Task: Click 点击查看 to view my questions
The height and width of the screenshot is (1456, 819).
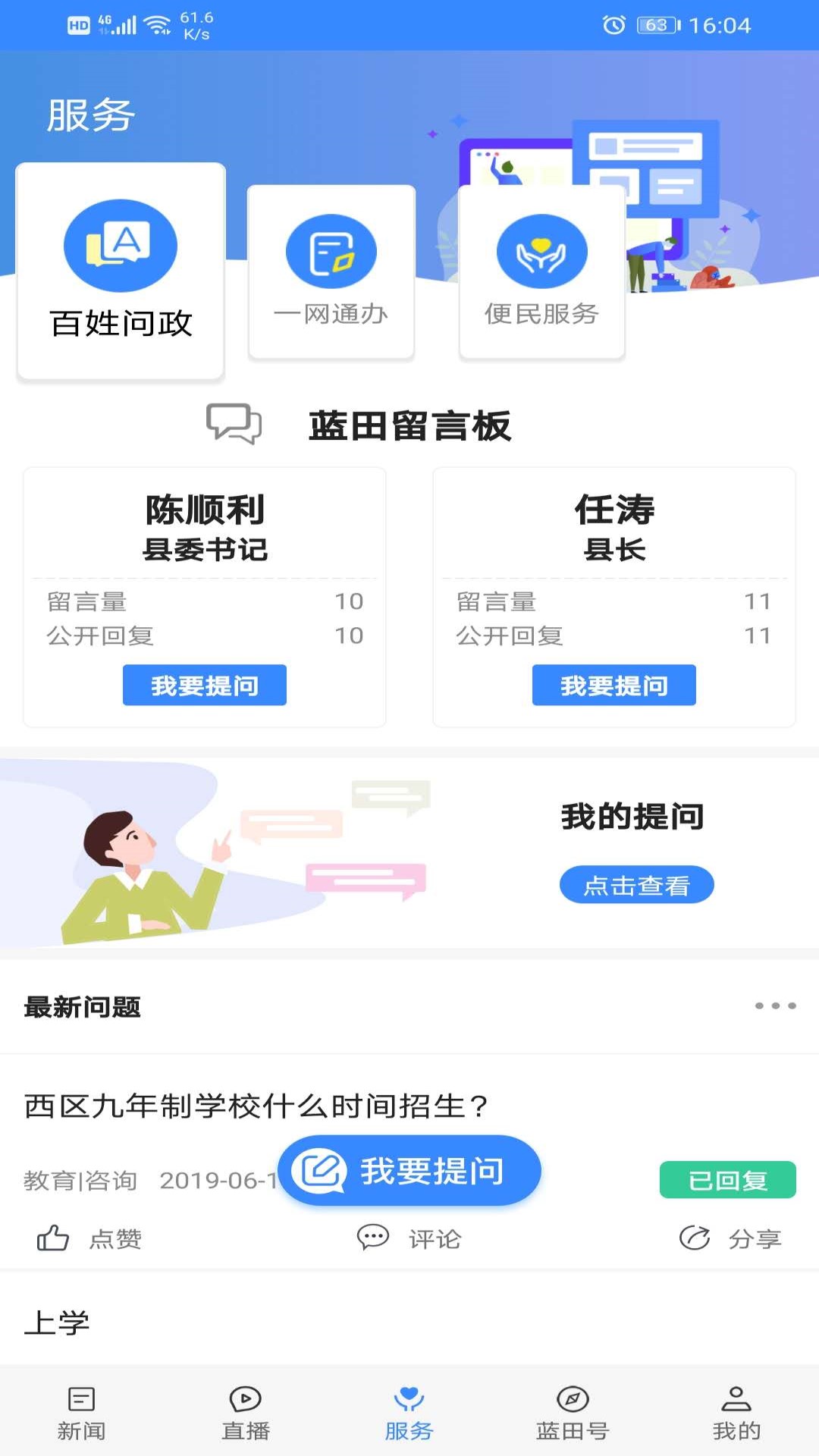Action: tap(636, 884)
